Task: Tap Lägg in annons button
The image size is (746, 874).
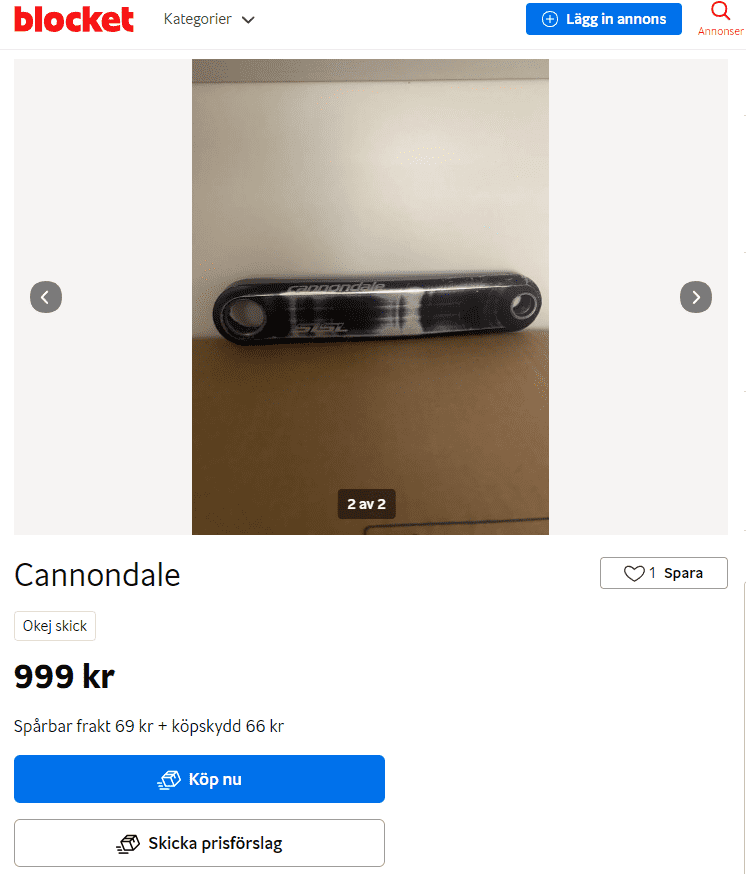Action: (603, 19)
